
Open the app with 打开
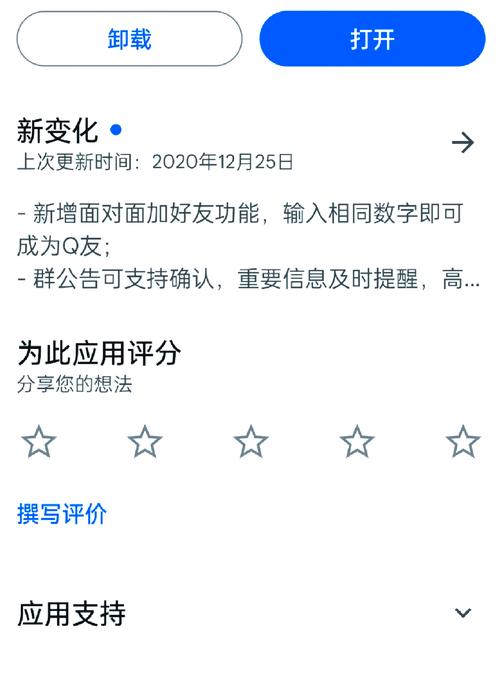372,39
